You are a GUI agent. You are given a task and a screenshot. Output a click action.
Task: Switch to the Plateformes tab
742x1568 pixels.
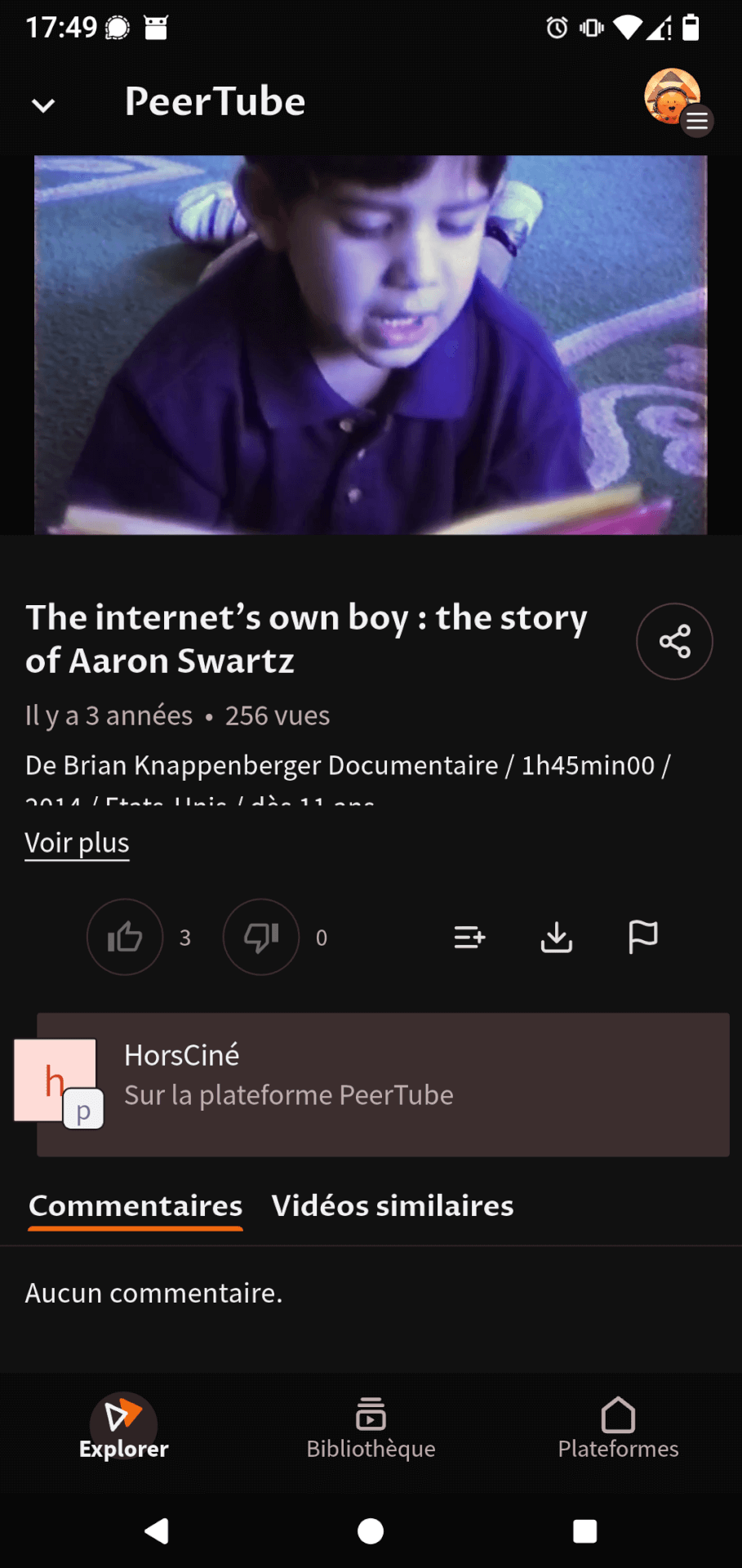[618, 1428]
